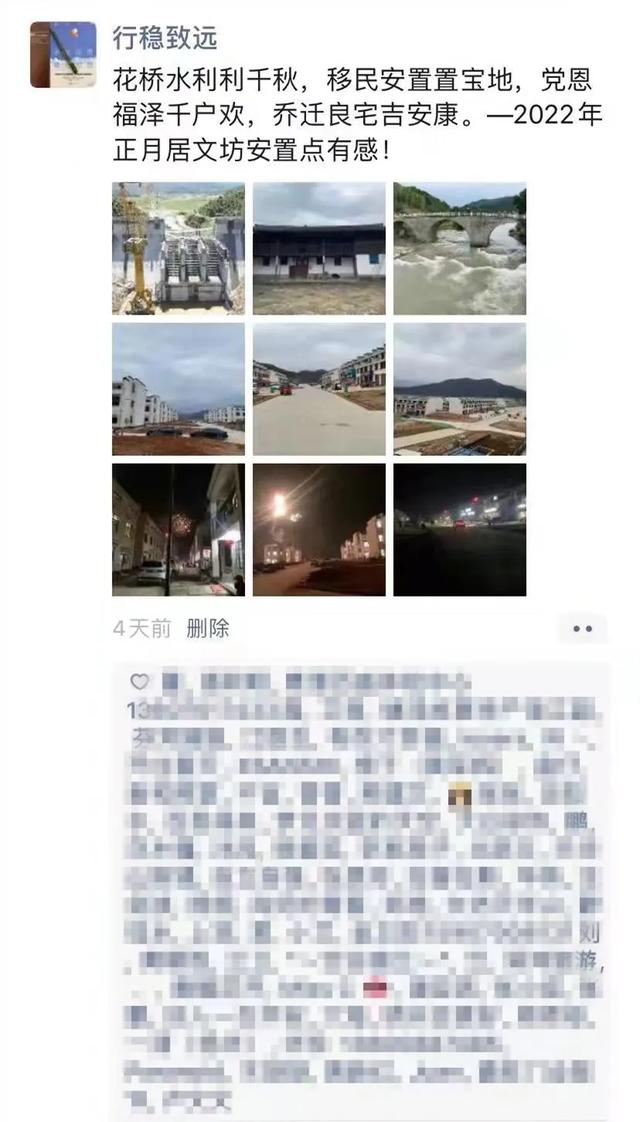Open the wide concrete road photo
Screen dimensions: 640x1122
318,389
